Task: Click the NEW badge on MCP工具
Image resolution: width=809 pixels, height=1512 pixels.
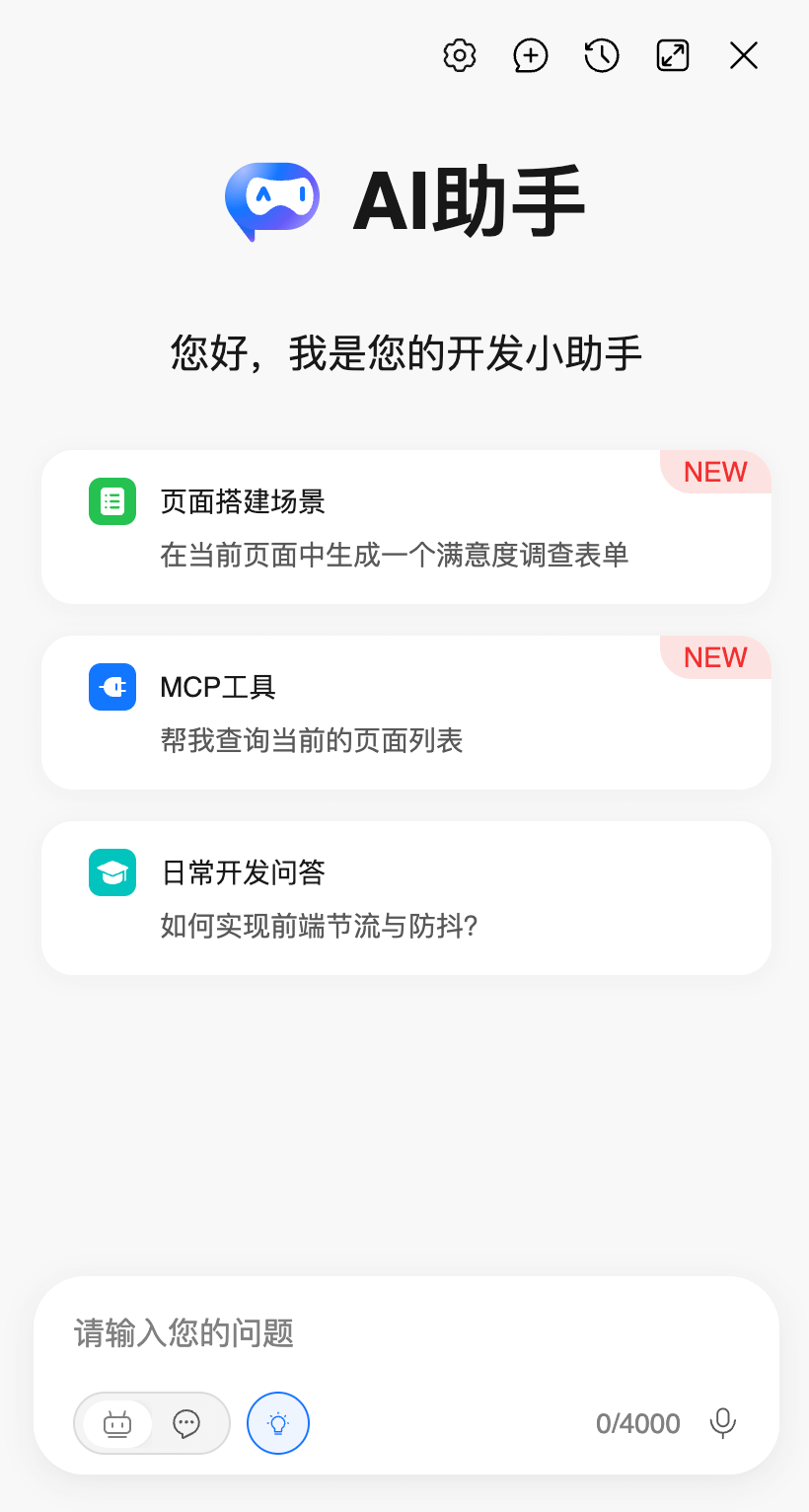Action: (714, 656)
